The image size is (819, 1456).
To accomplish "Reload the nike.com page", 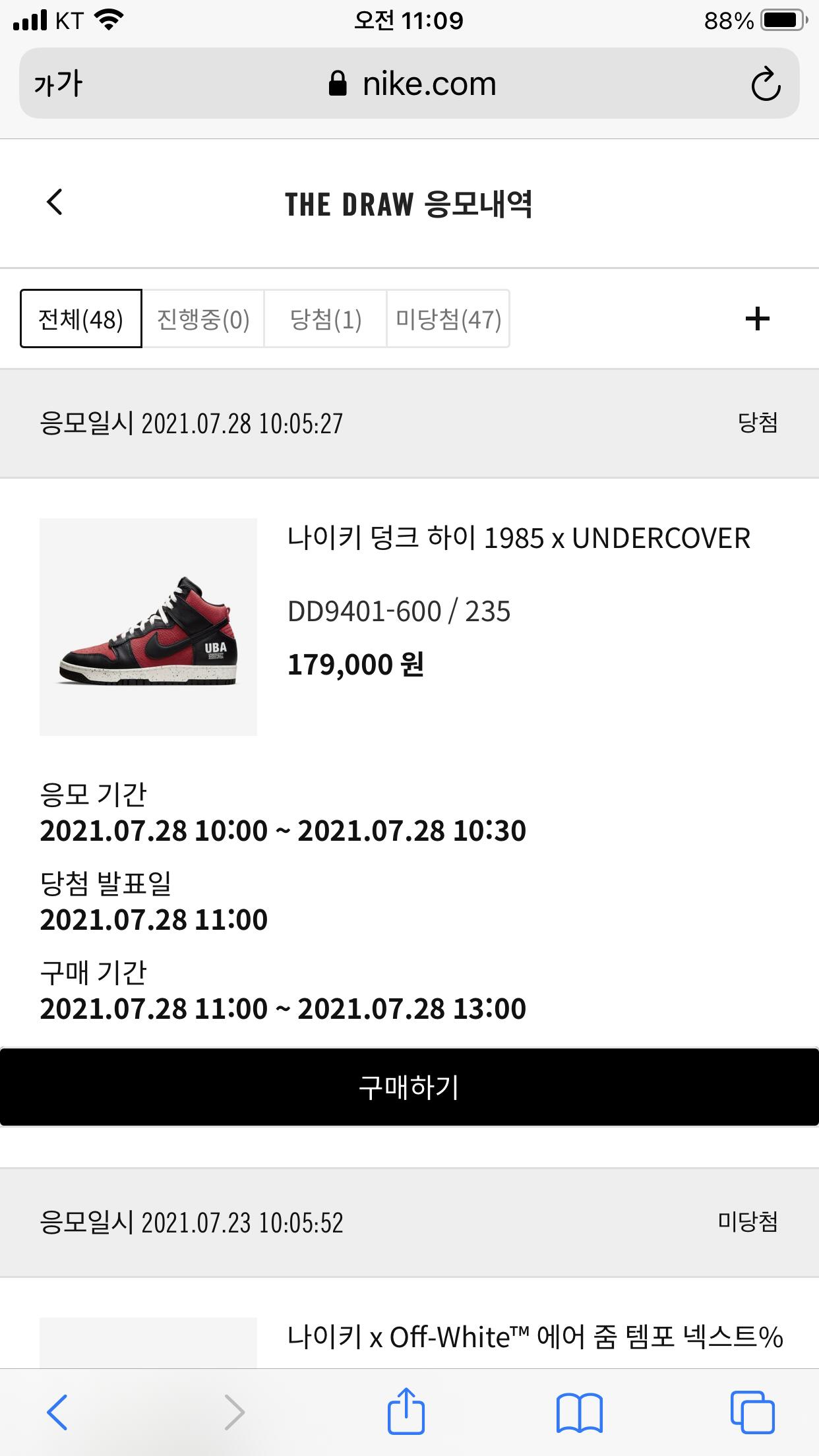I will 766,84.
